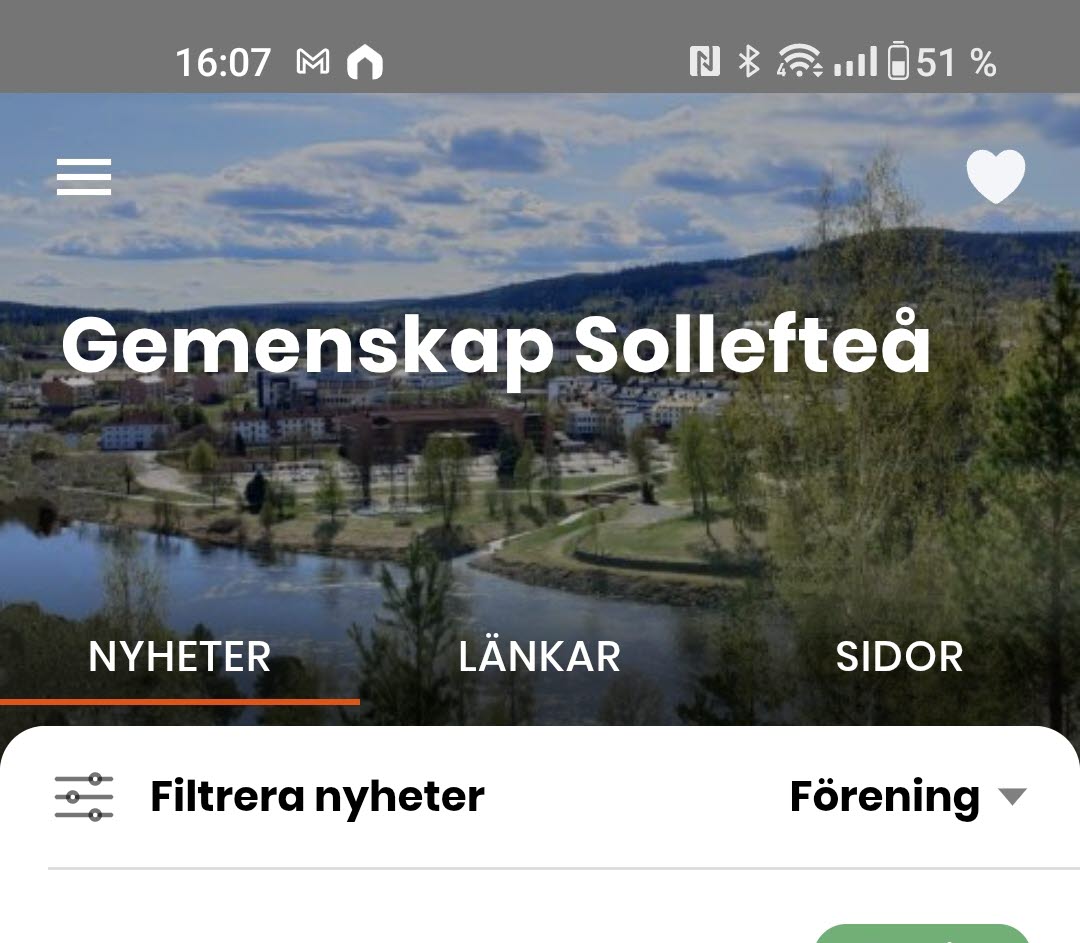Expand the Förening filter dropdown
This screenshot has width=1080, height=943.
pos(907,797)
